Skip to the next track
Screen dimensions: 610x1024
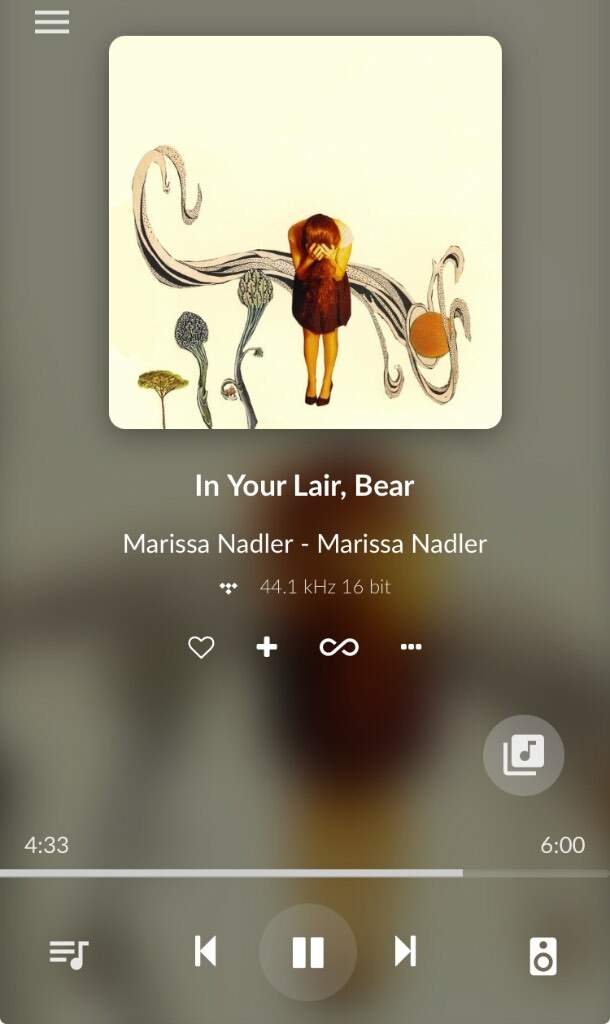coord(406,951)
